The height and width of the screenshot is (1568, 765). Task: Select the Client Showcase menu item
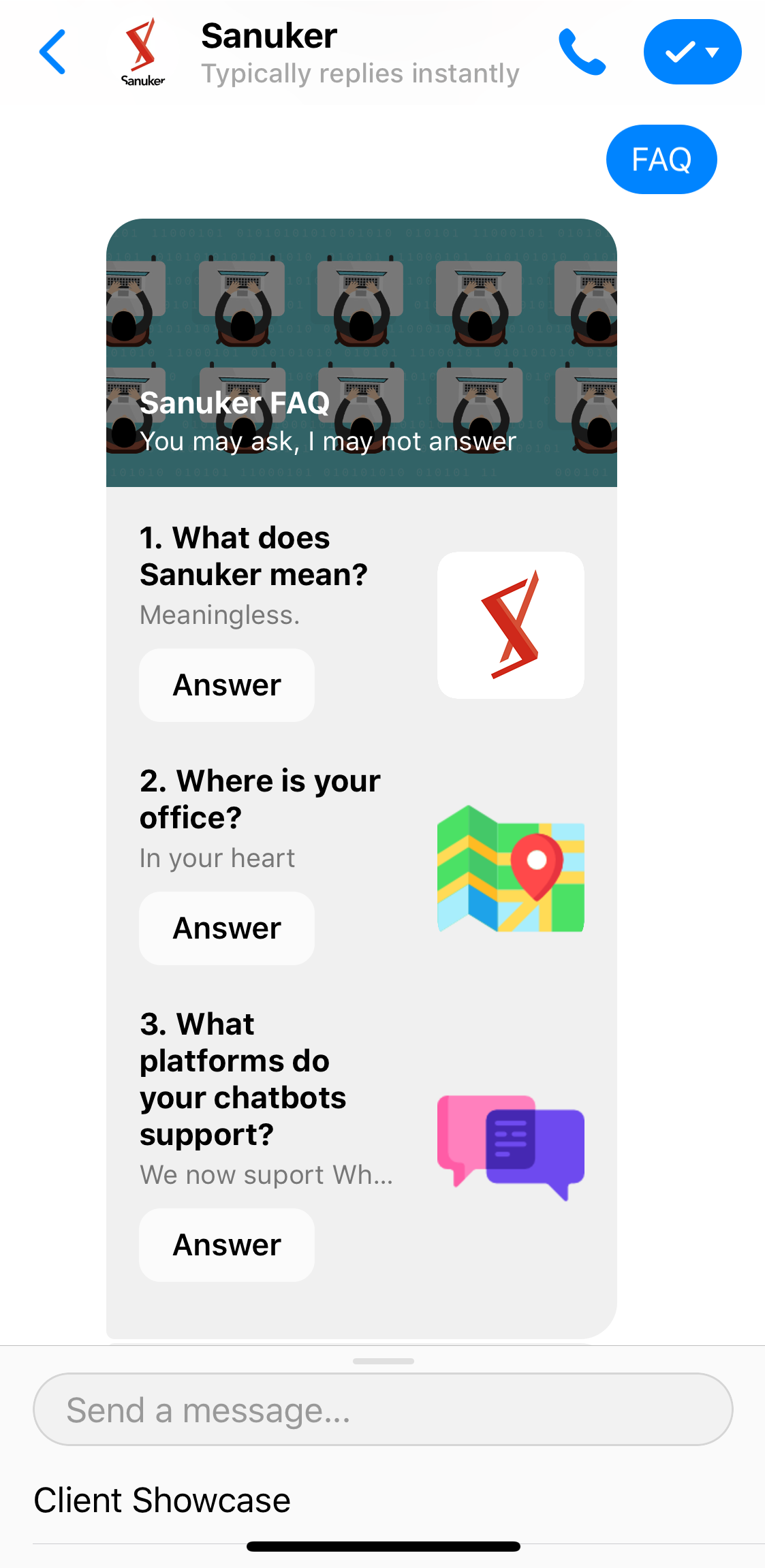click(162, 1501)
